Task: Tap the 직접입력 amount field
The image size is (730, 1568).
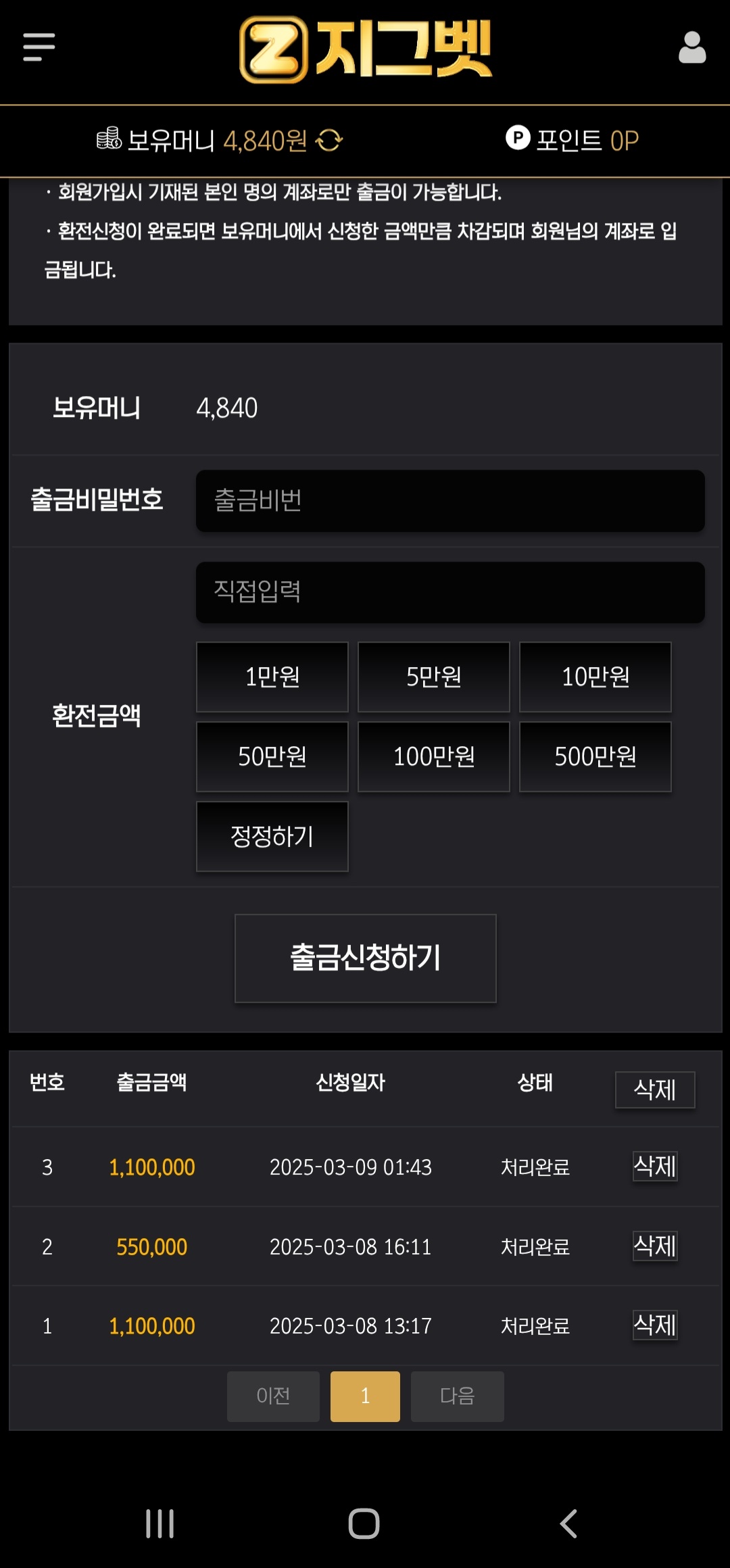Action: 449,592
